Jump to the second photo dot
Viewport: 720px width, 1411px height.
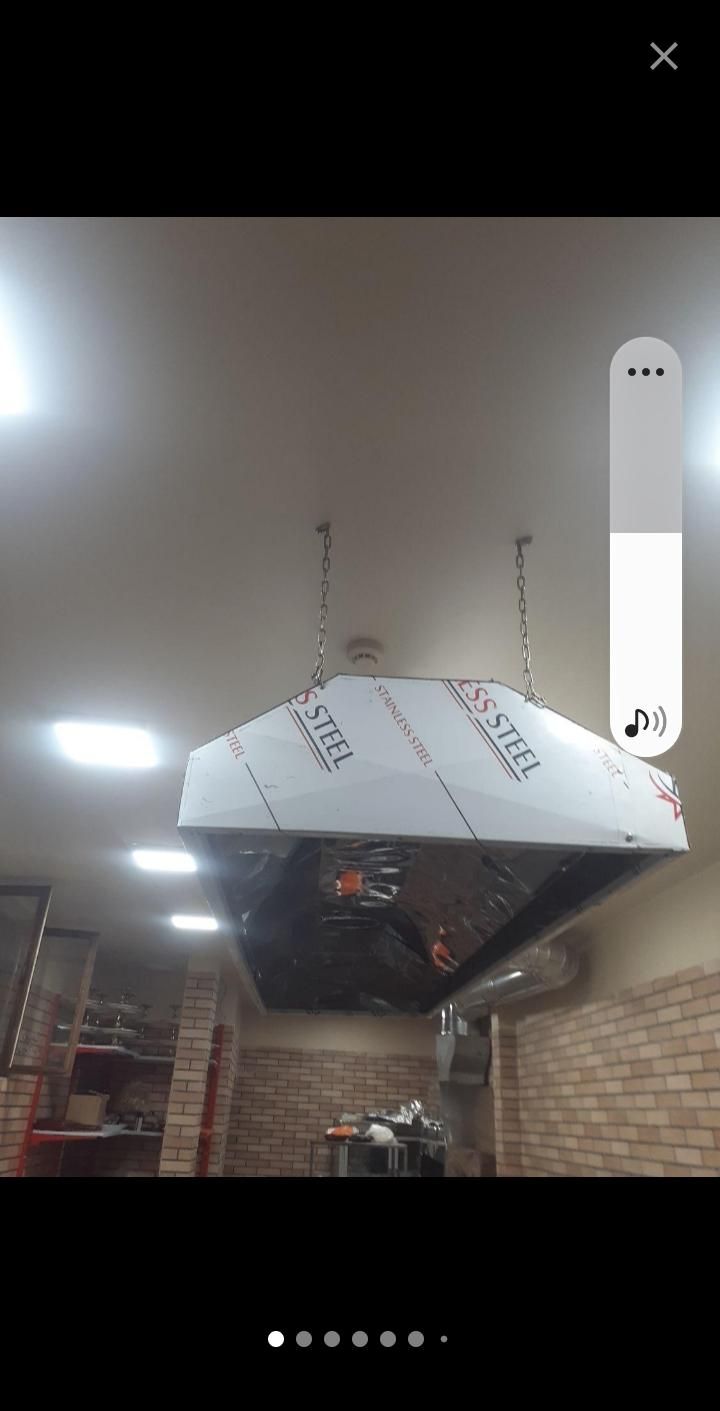(304, 1339)
